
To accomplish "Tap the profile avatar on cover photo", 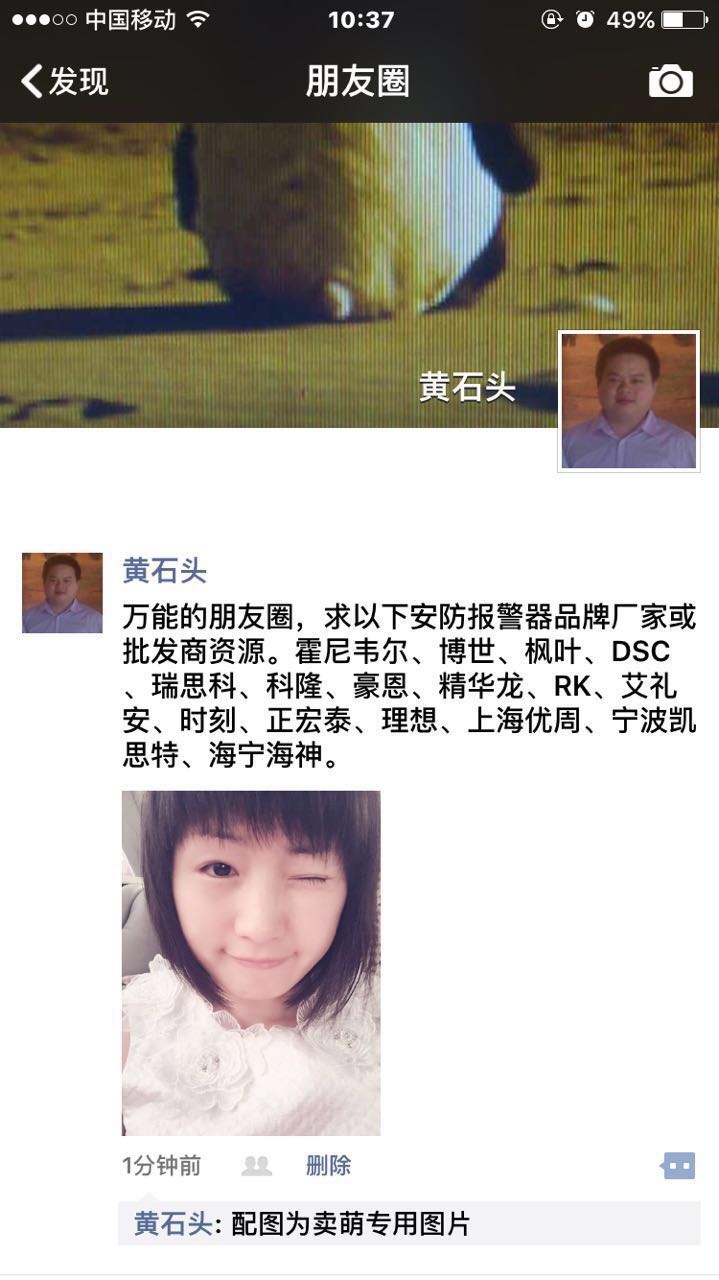I will point(628,401).
